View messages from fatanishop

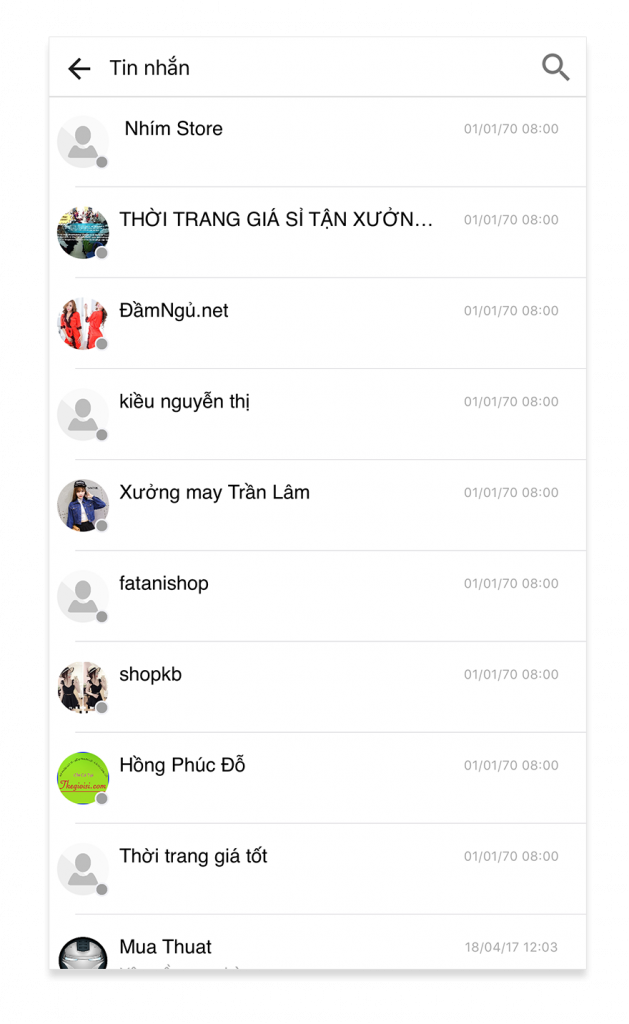317,596
